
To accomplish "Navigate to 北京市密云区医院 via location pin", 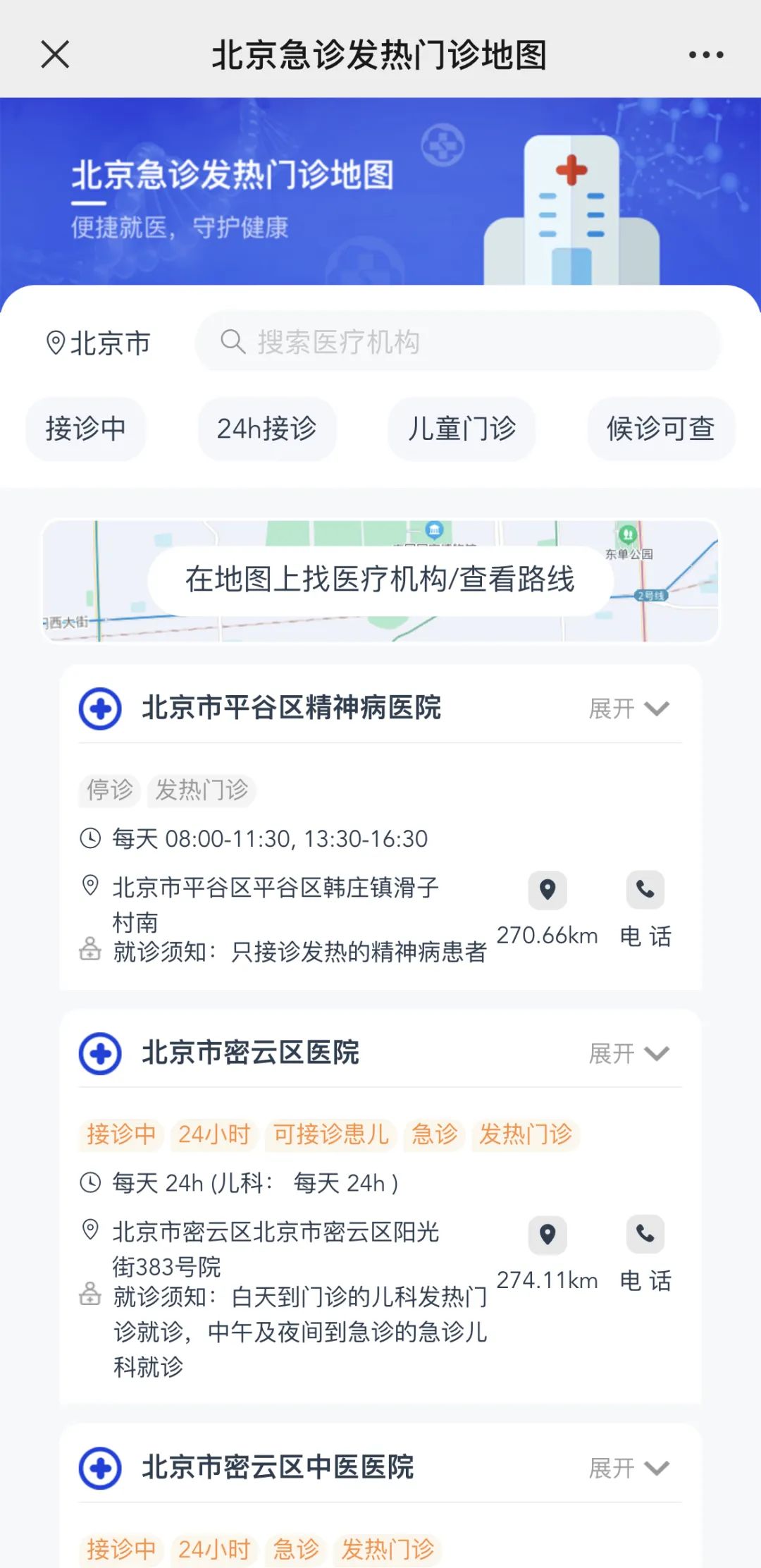I will 547,1235.
